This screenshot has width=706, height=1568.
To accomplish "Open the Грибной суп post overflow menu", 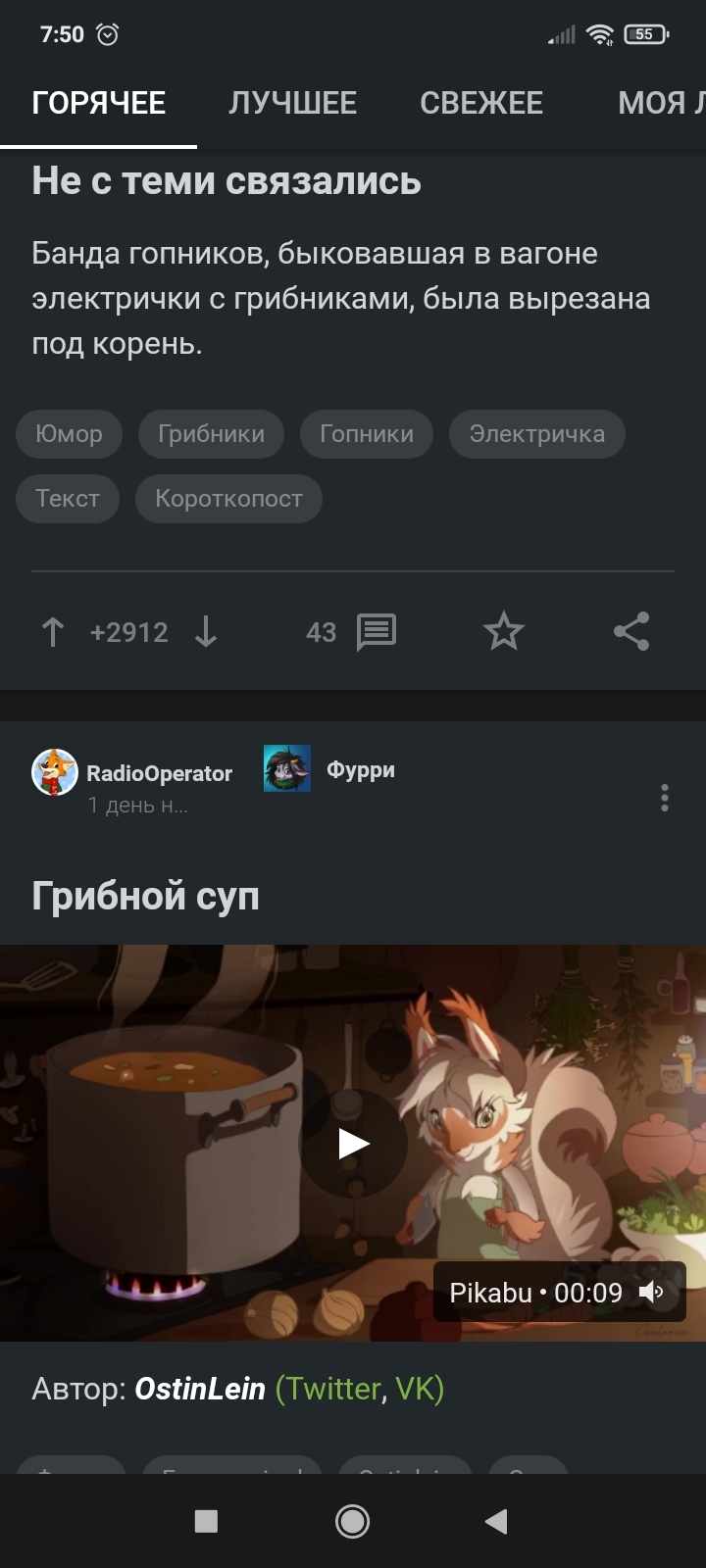I will (x=665, y=798).
